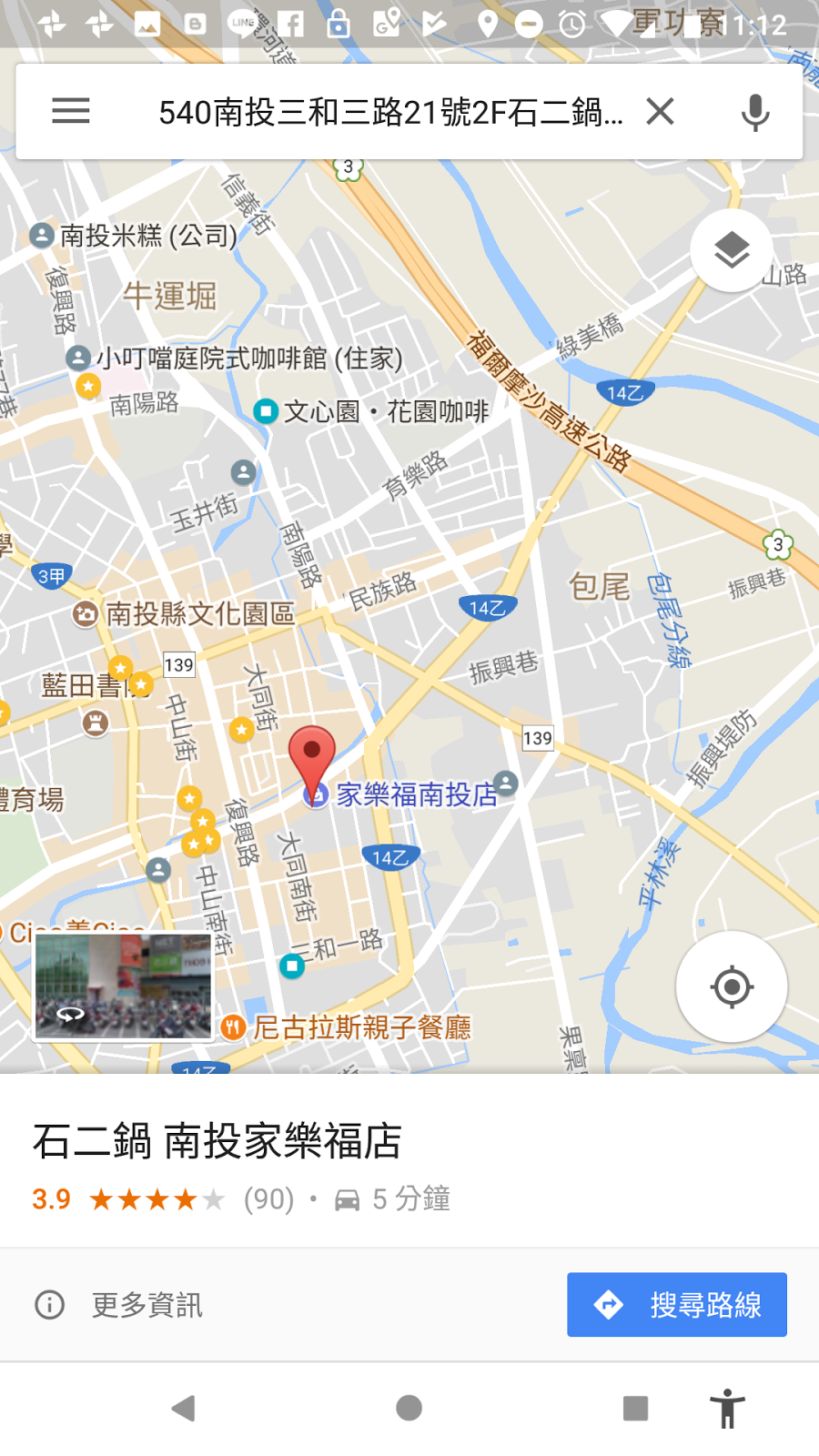819x1456 pixels.
Task: Open the recent apps overview
Action: click(x=635, y=1409)
